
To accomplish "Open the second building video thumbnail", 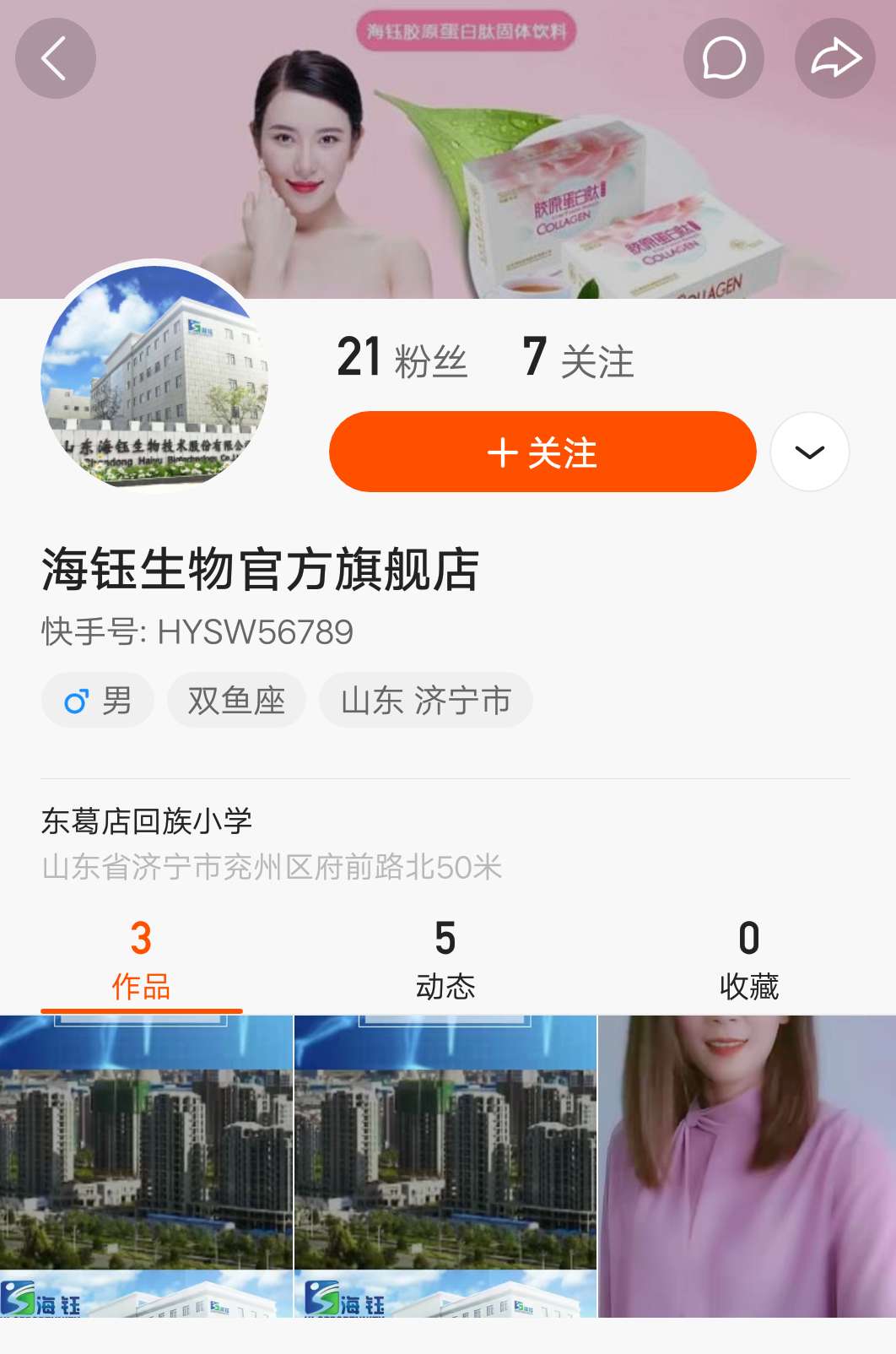I will pos(445,1166).
